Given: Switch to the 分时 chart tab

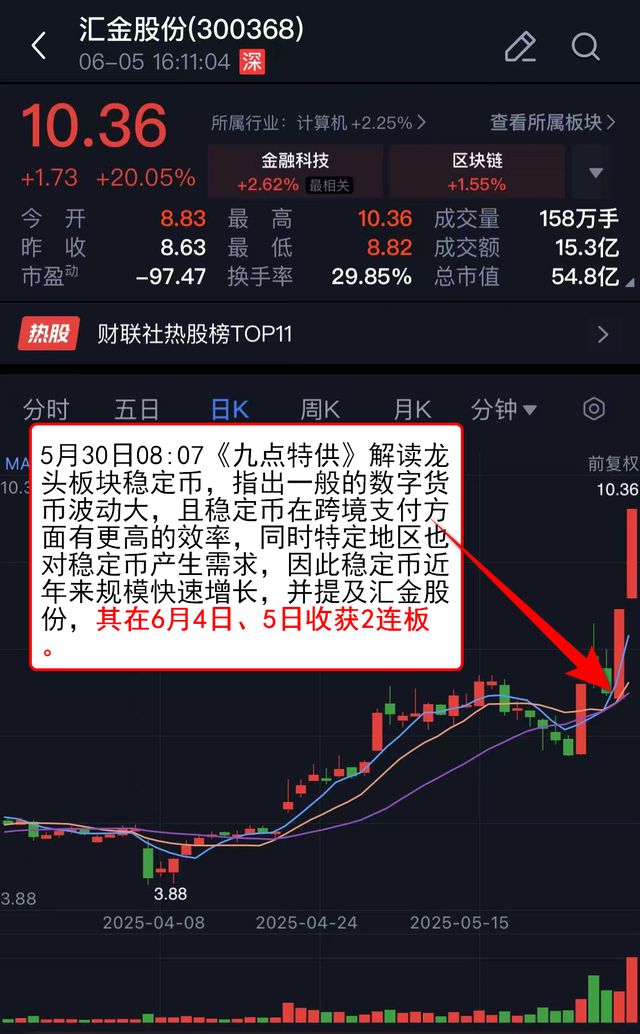Looking at the screenshot, I should (46, 409).
